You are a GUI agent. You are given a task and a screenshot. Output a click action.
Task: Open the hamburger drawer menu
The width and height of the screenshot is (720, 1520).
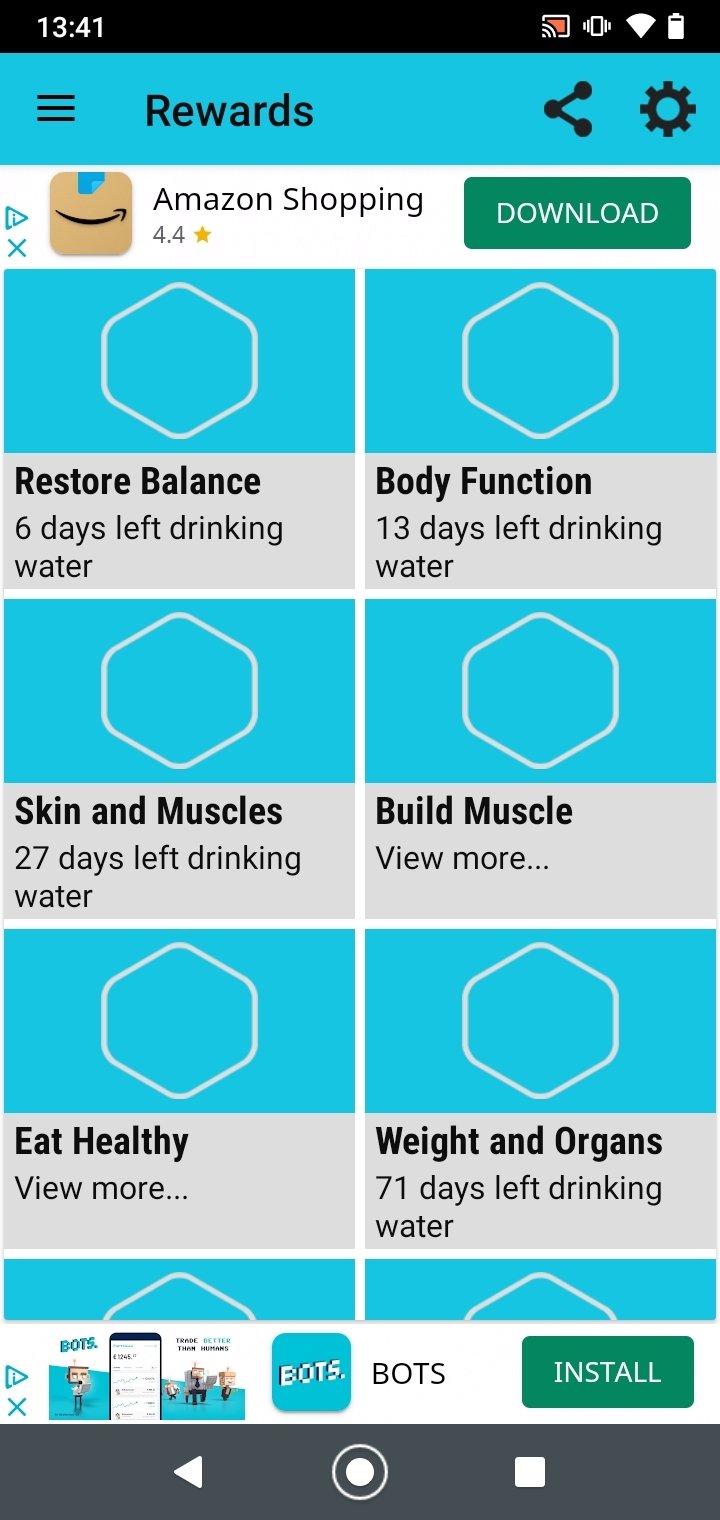[x=56, y=109]
